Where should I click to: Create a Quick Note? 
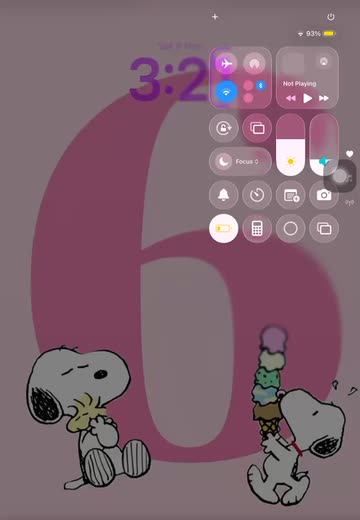(x=290, y=195)
